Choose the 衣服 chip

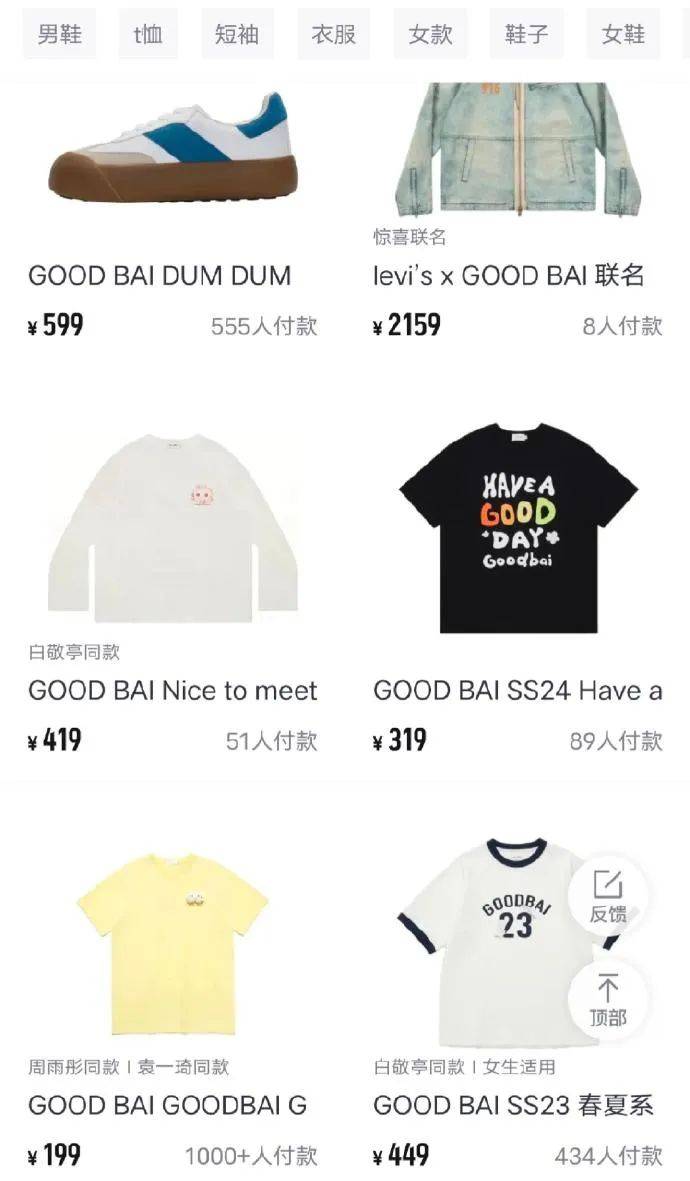[x=333, y=34]
